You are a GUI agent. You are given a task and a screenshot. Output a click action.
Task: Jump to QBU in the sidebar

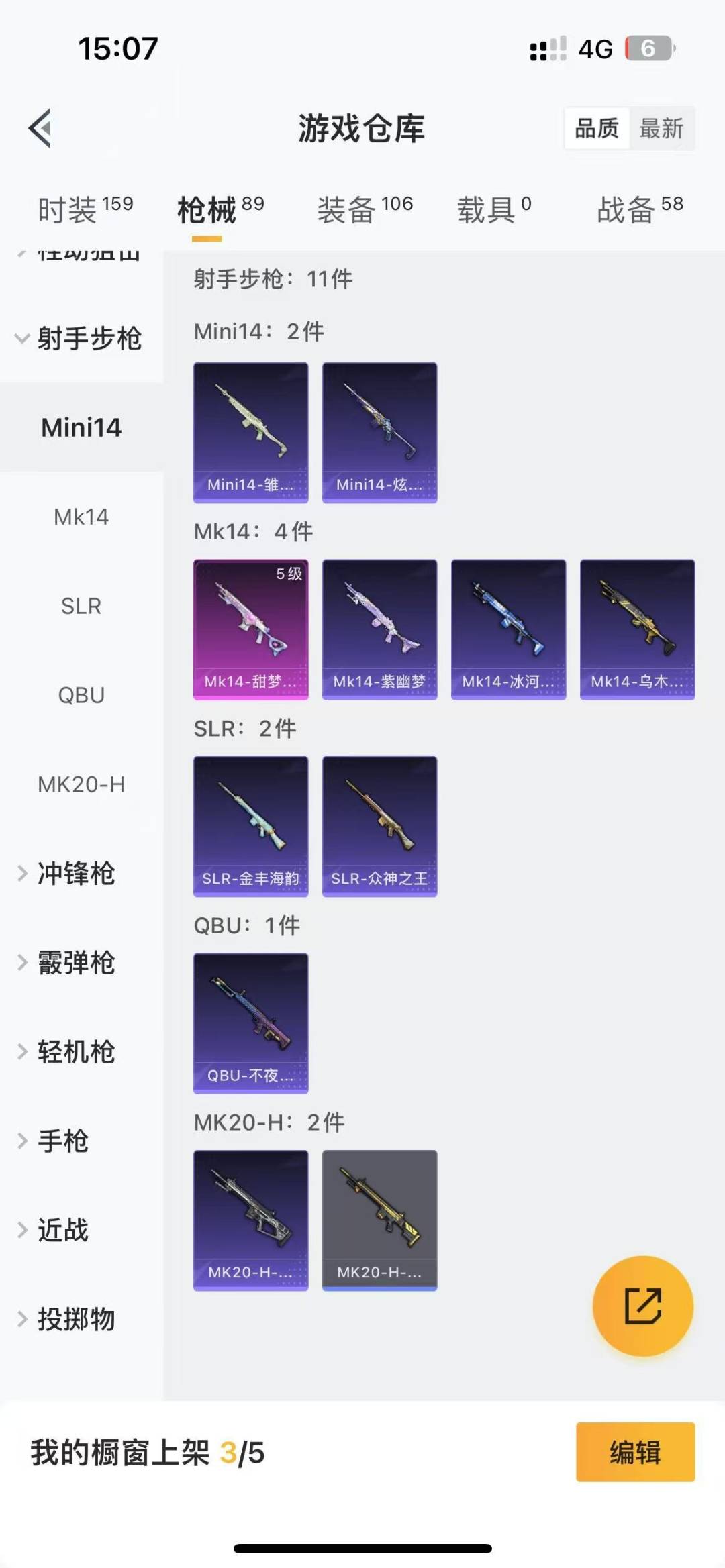click(x=81, y=695)
